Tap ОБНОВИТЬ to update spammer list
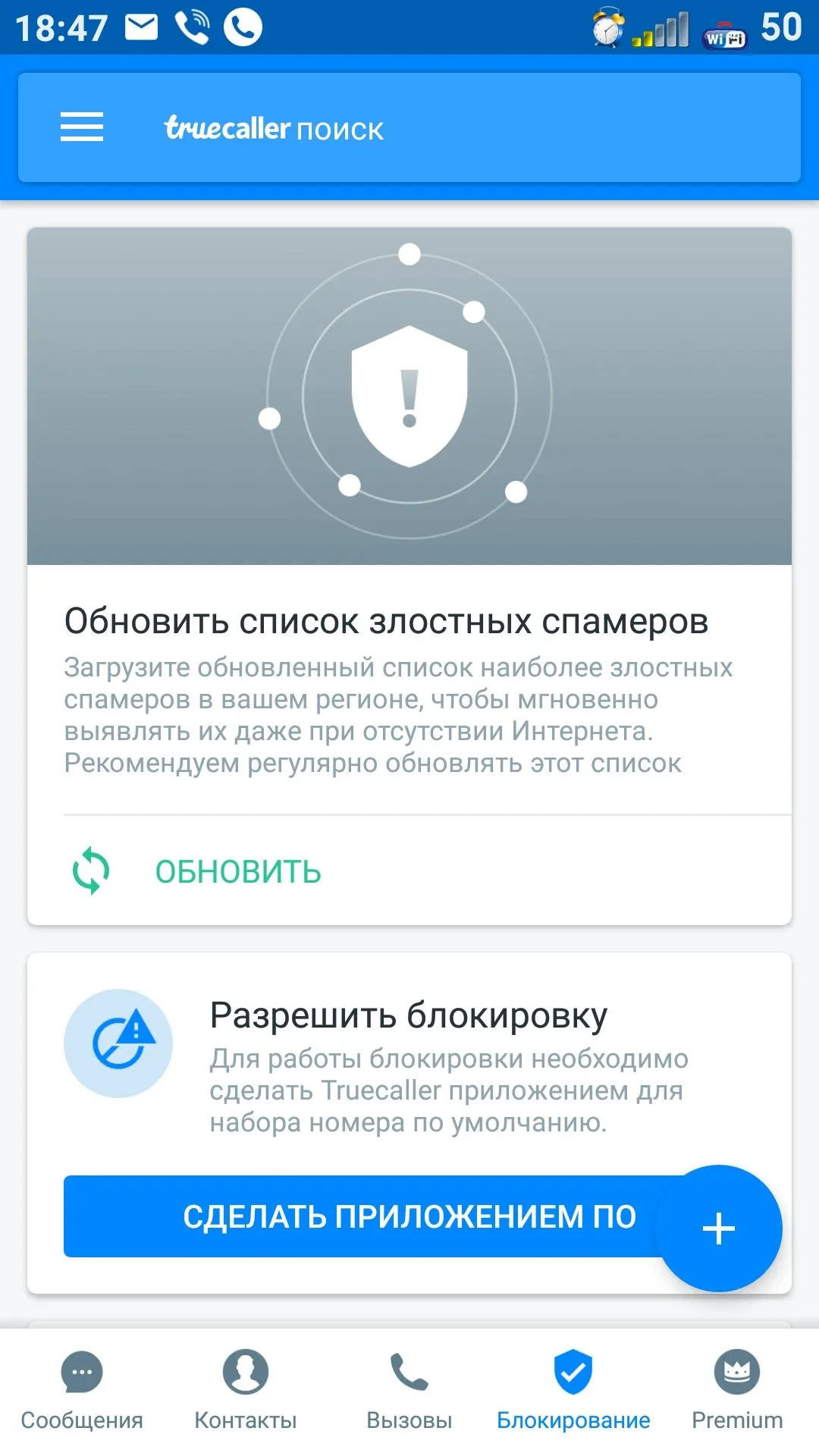This screenshot has height=1456, width=819. click(237, 871)
